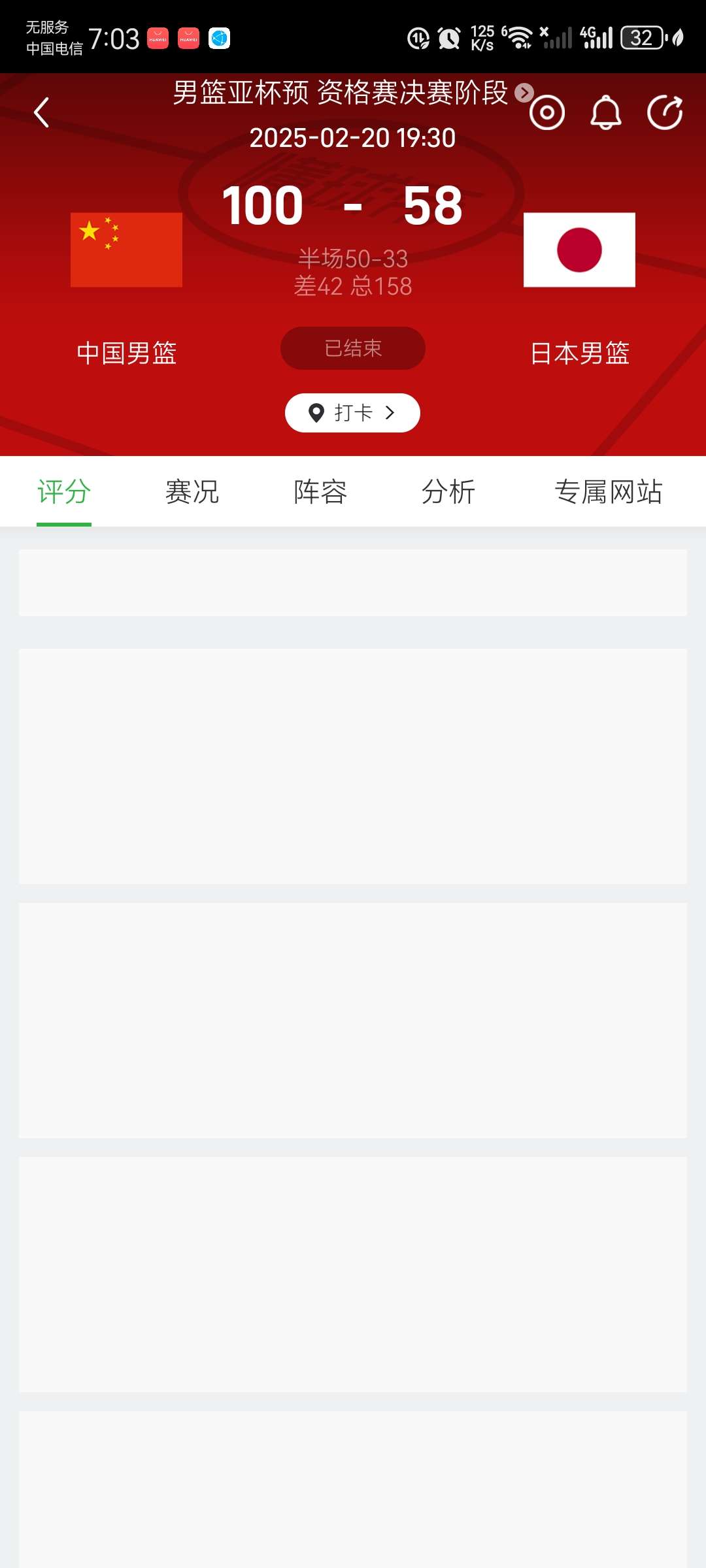The height and width of the screenshot is (1568, 706).
Task: Go back using the top-left arrow
Action: tap(42, 112)
